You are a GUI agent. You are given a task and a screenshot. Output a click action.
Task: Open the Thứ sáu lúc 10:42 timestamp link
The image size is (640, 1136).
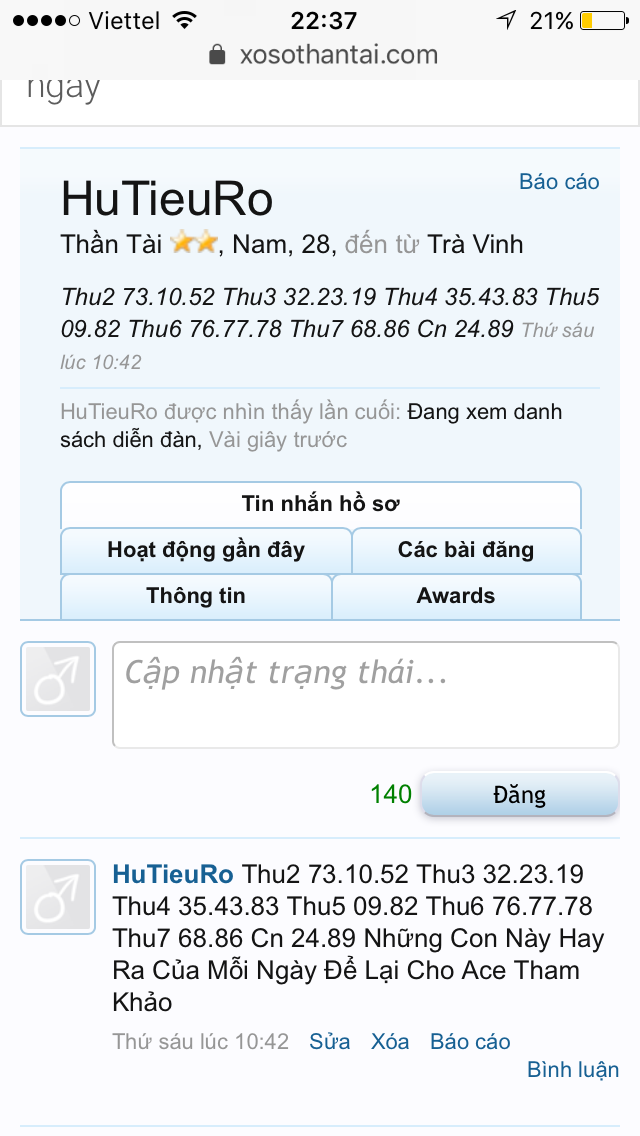coord(201,1041)
